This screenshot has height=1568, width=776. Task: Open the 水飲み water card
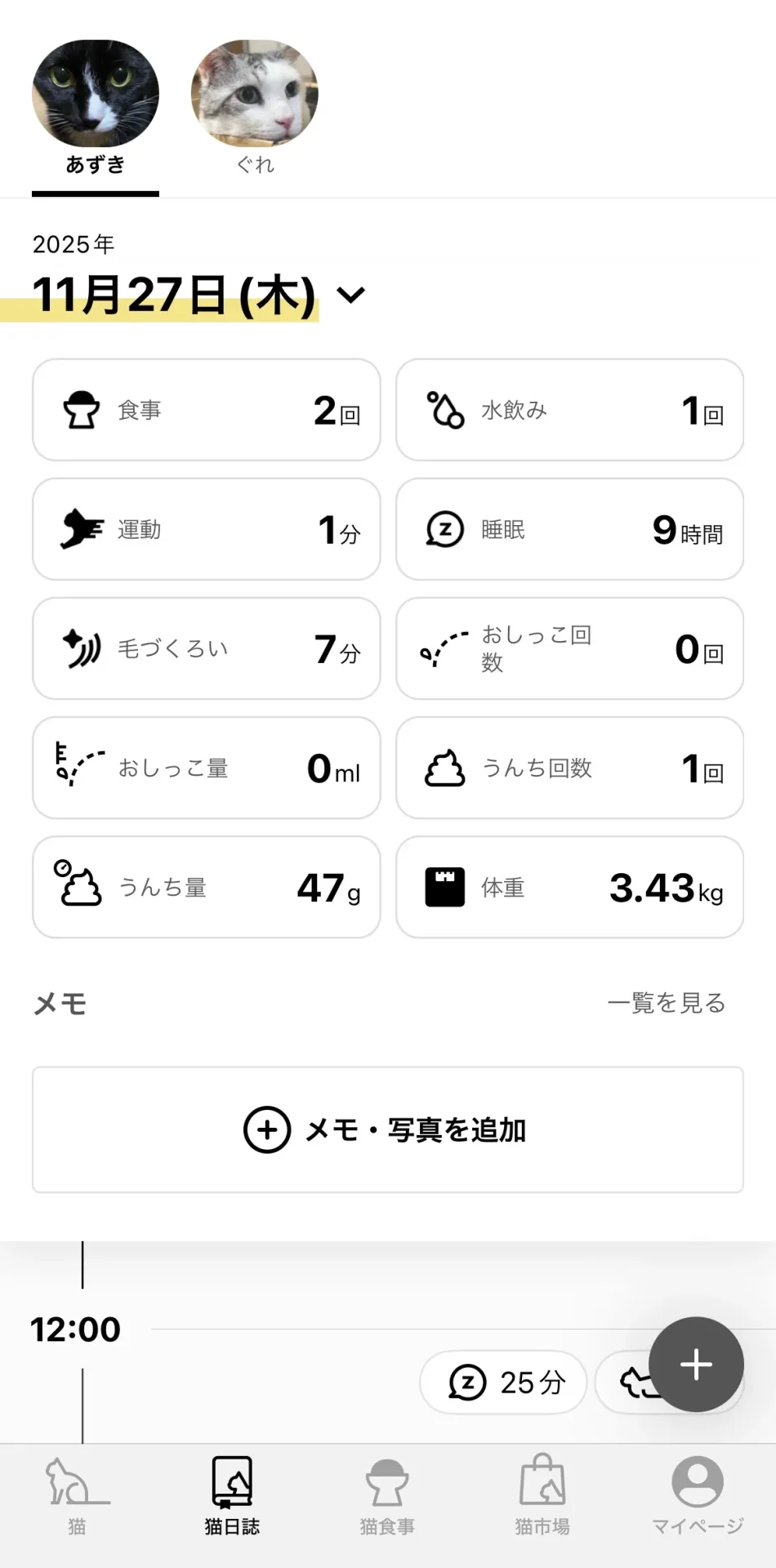[x=569, y=410]
